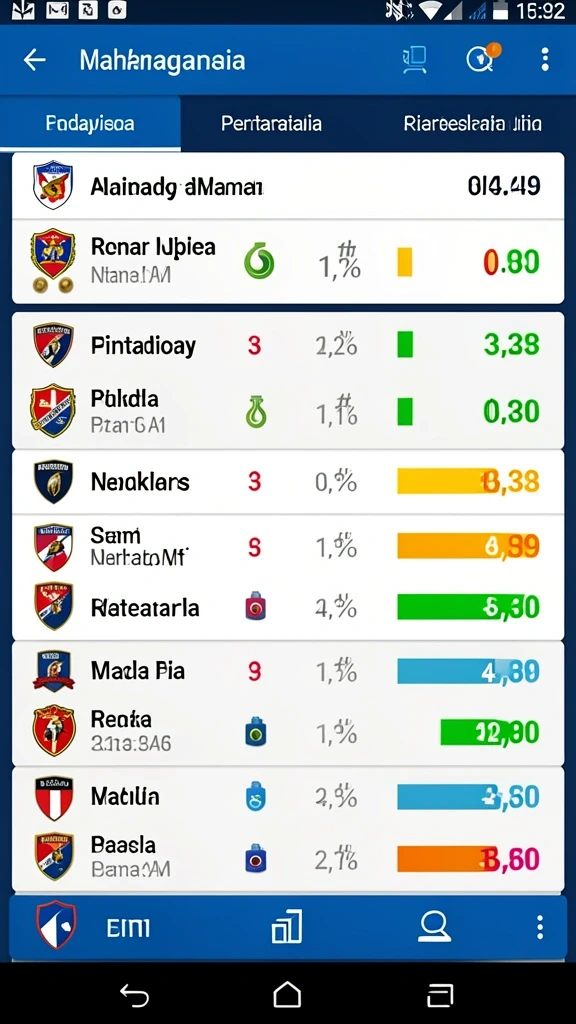
Task: Open the top bar overflow menu
Action: pos(545,59)
